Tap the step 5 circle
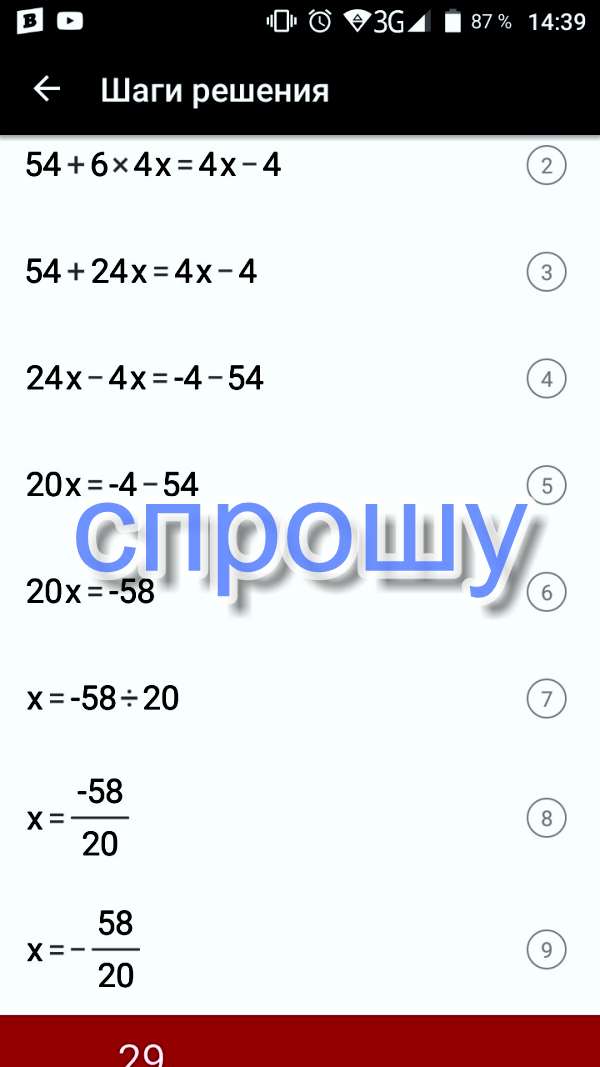 (546, 486)
